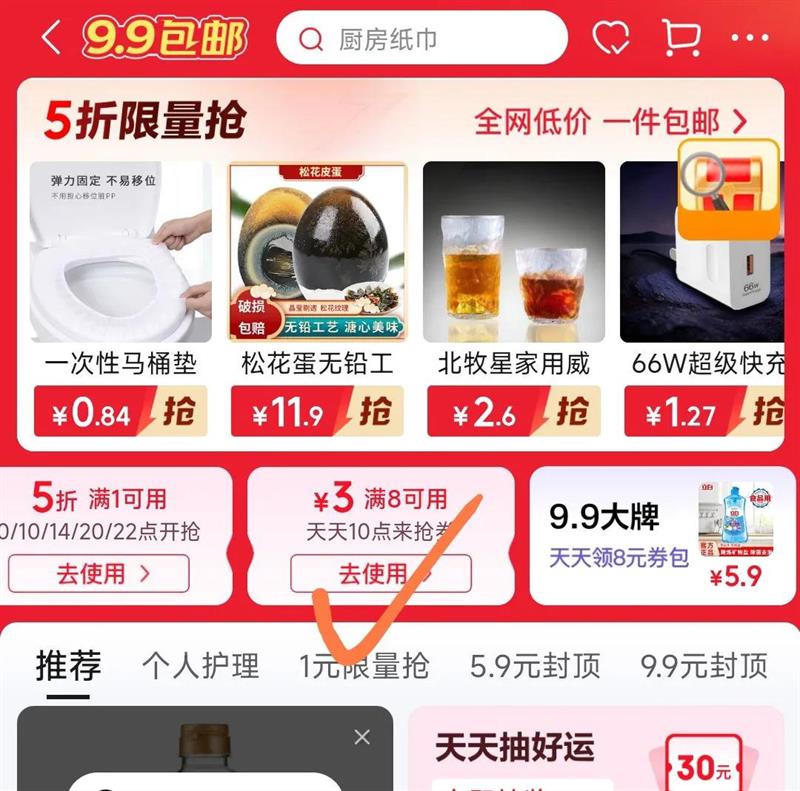Switch to the 5.9元封顶 tab
The image size is (800, 791).
tap(535, 666)
